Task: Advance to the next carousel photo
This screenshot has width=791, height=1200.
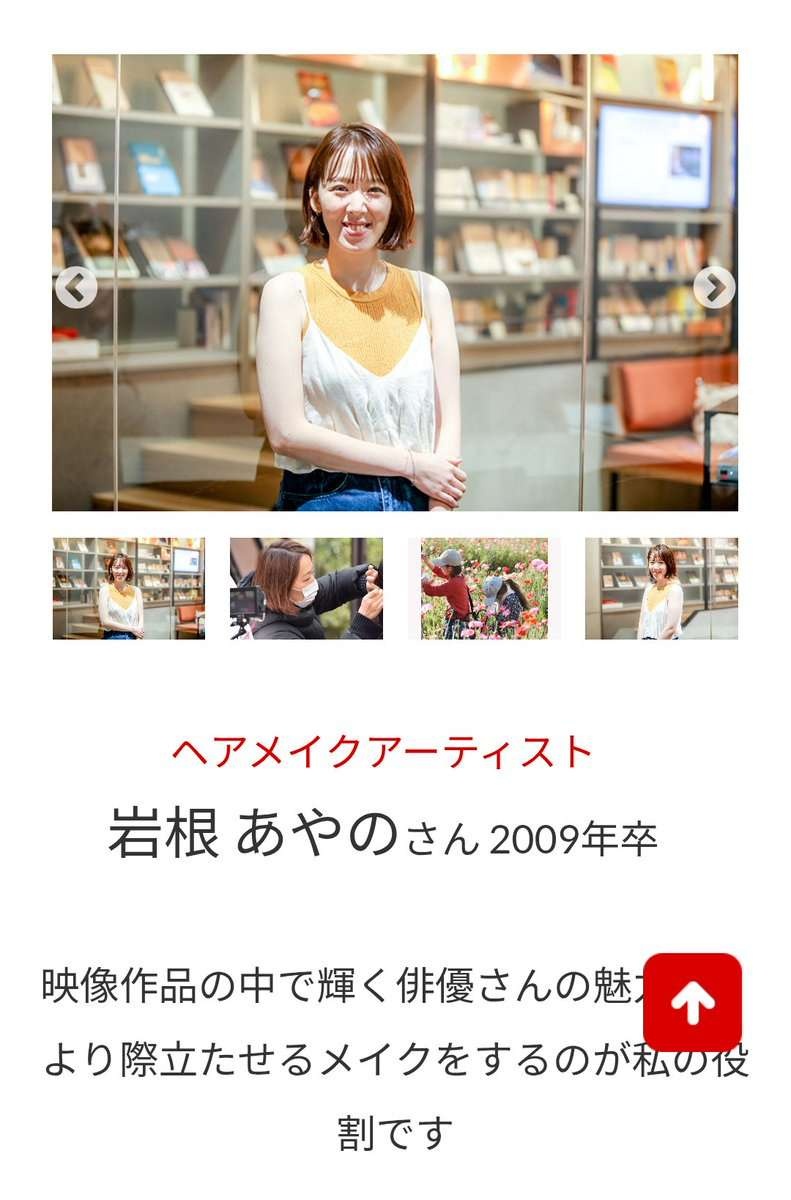Action: 714,288
